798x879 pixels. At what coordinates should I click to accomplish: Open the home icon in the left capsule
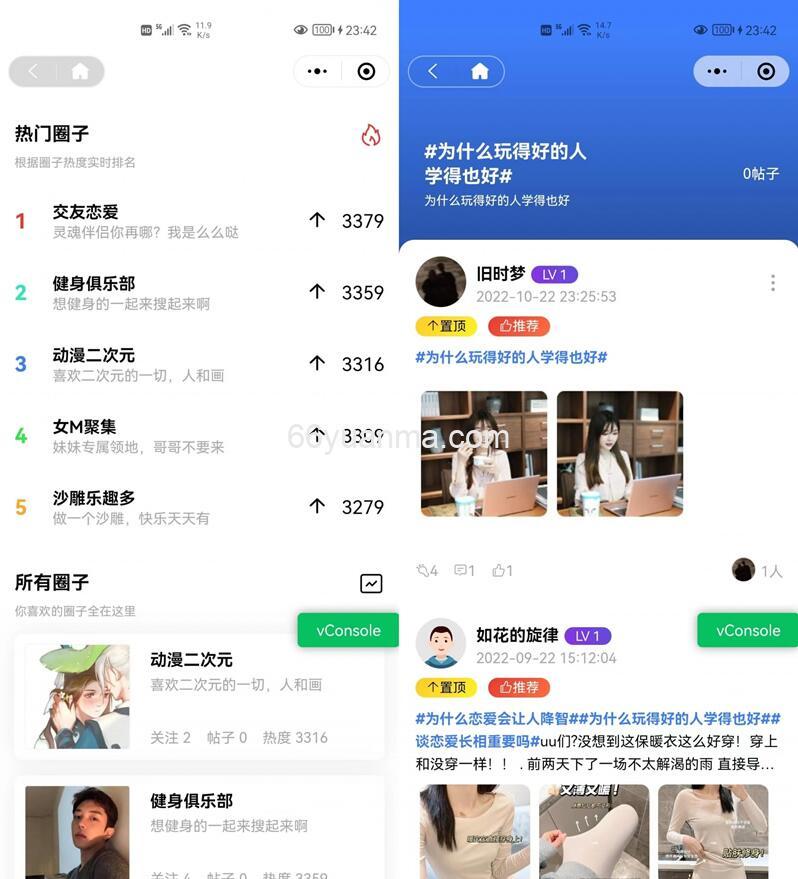78,71
